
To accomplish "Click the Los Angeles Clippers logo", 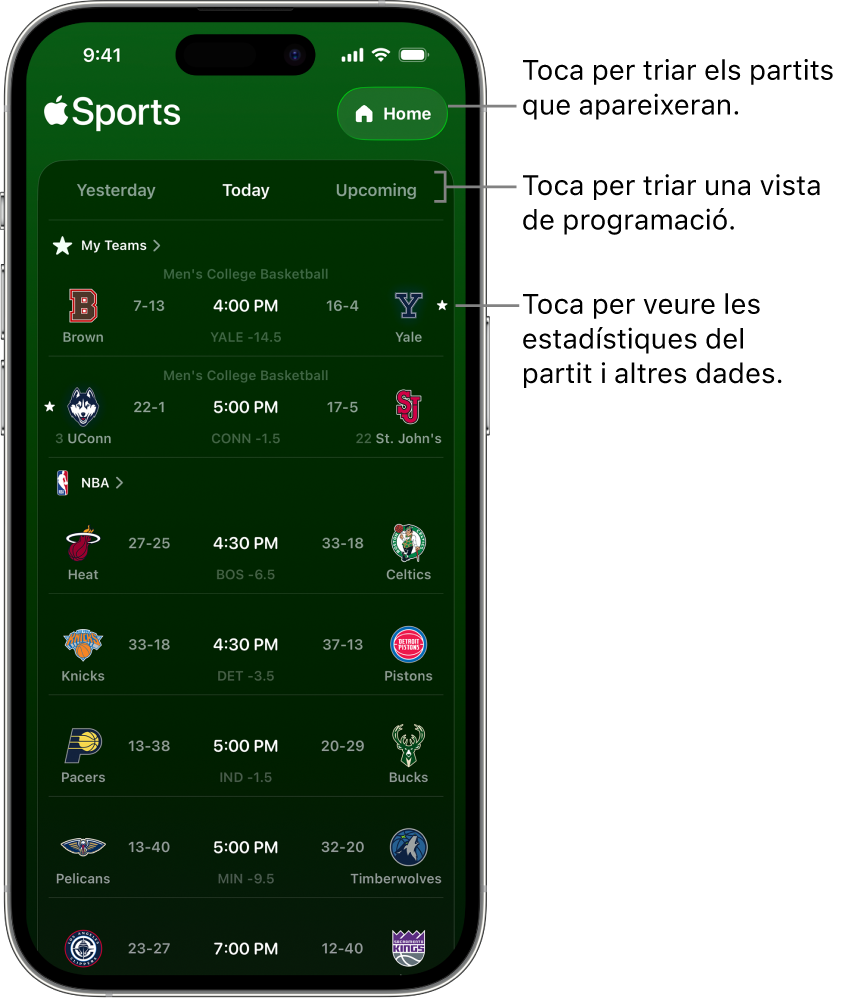I will click(x=82, y=947).
